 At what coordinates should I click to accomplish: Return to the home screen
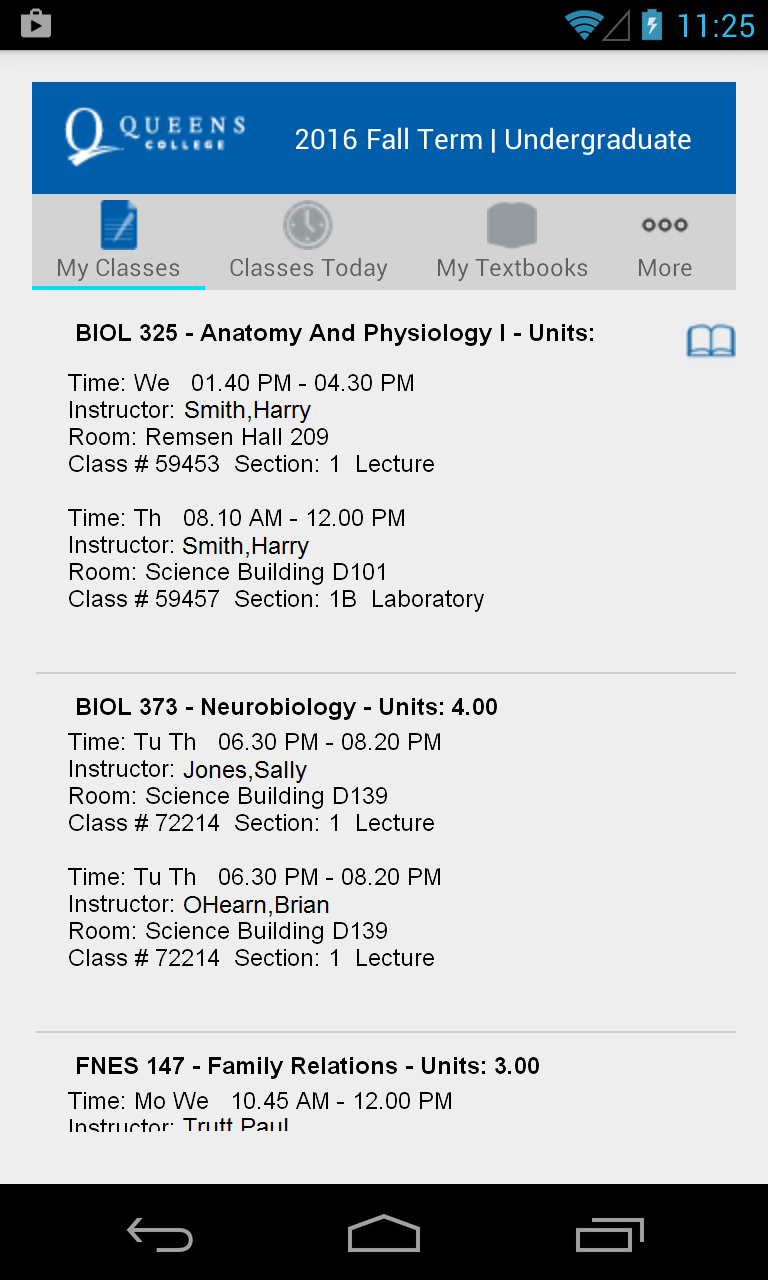384,1234
